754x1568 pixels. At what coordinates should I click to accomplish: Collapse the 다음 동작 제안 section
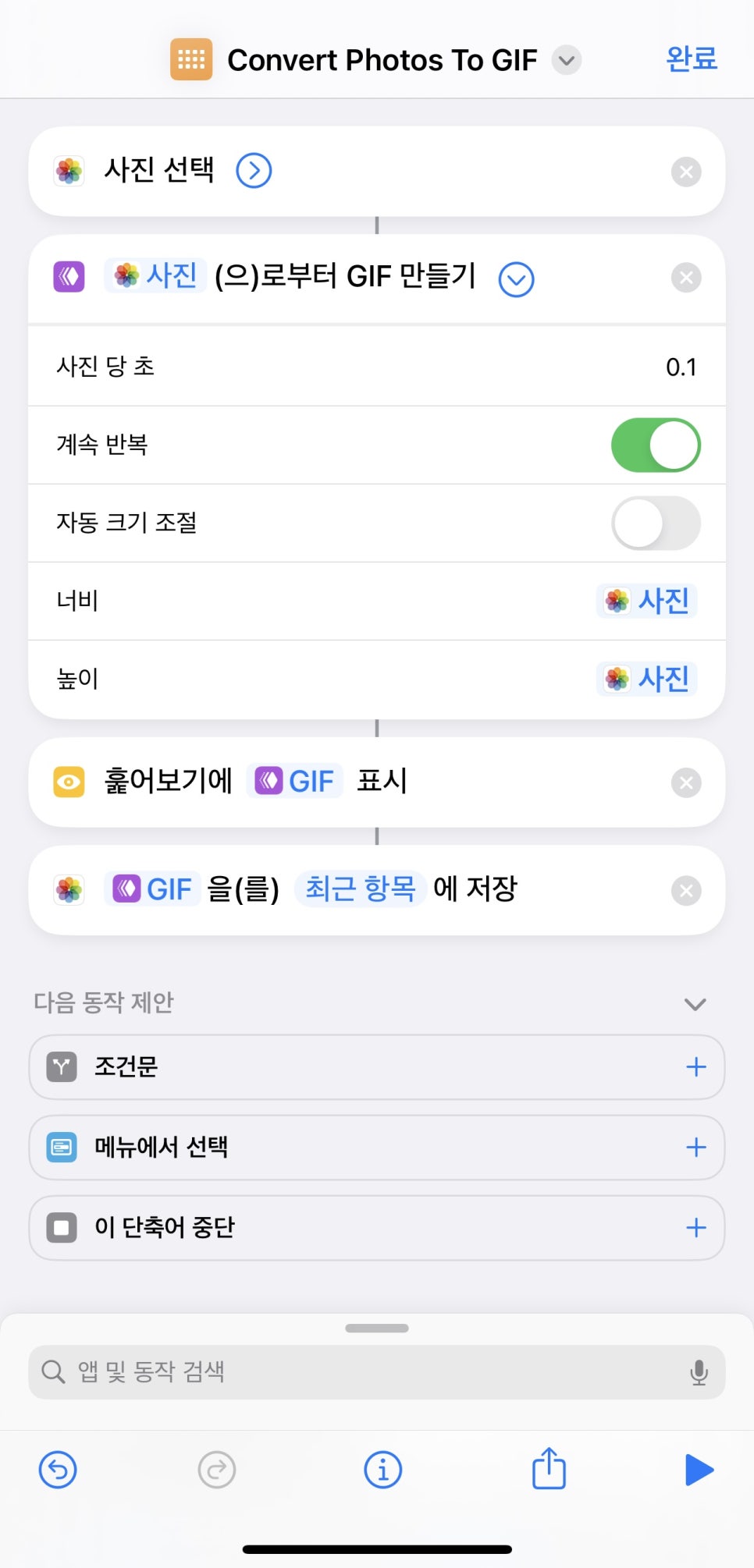pos(695,1004)
